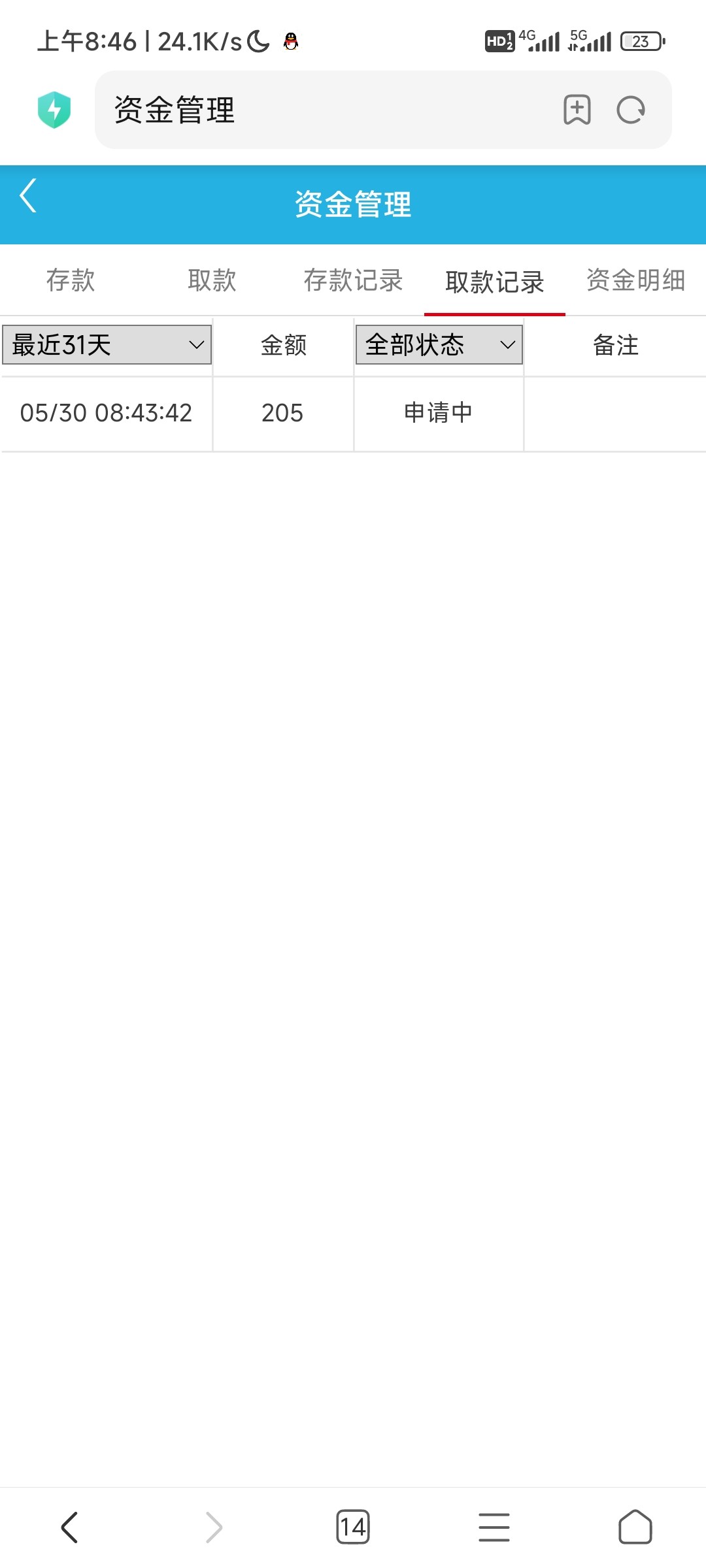Viewport: 706px width, 1568px height.
Task: Navigate back in the browser toolbar
Action: 70,1527
